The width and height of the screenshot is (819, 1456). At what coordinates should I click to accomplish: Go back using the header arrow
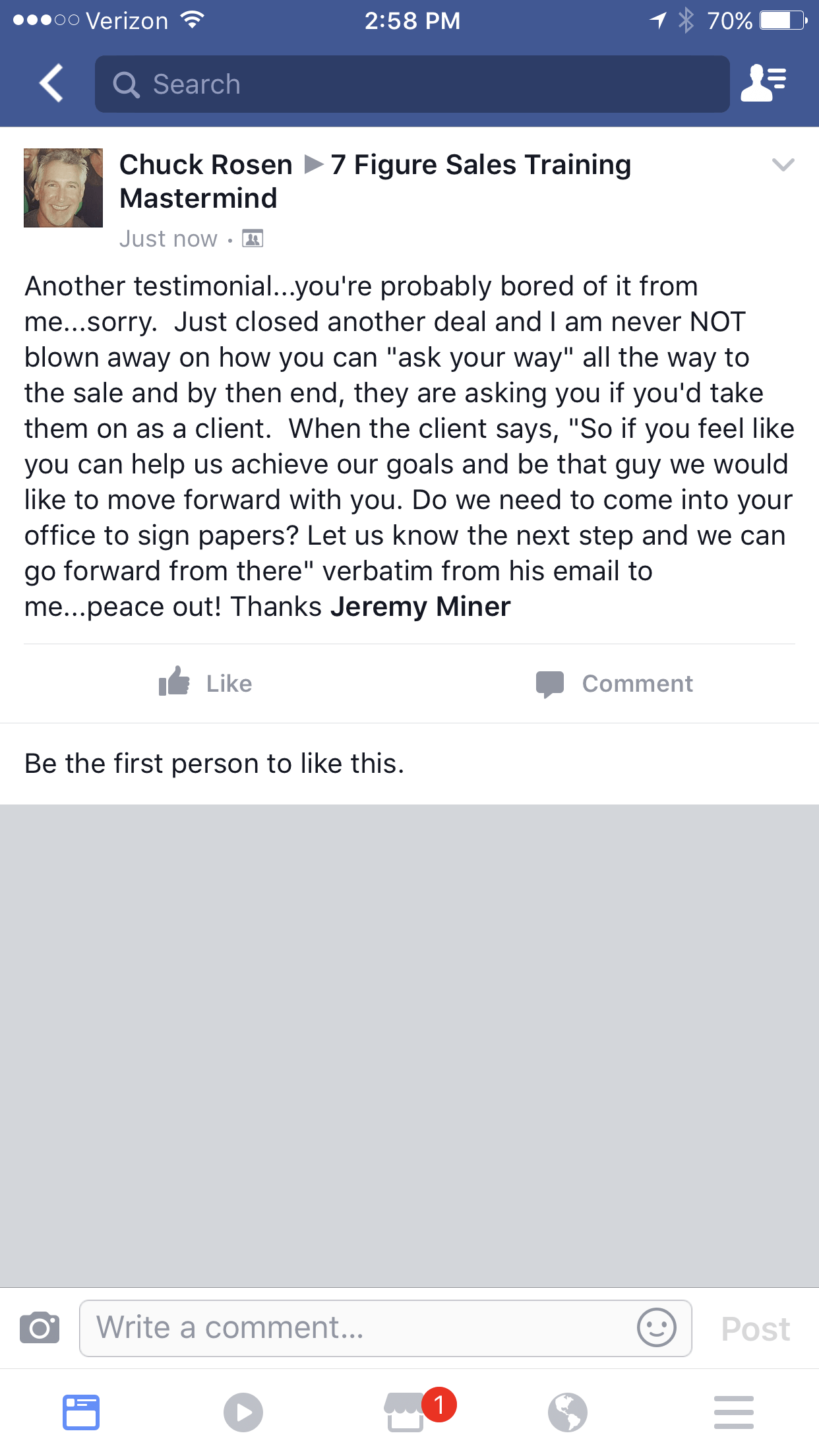click(x=51, y=84)
